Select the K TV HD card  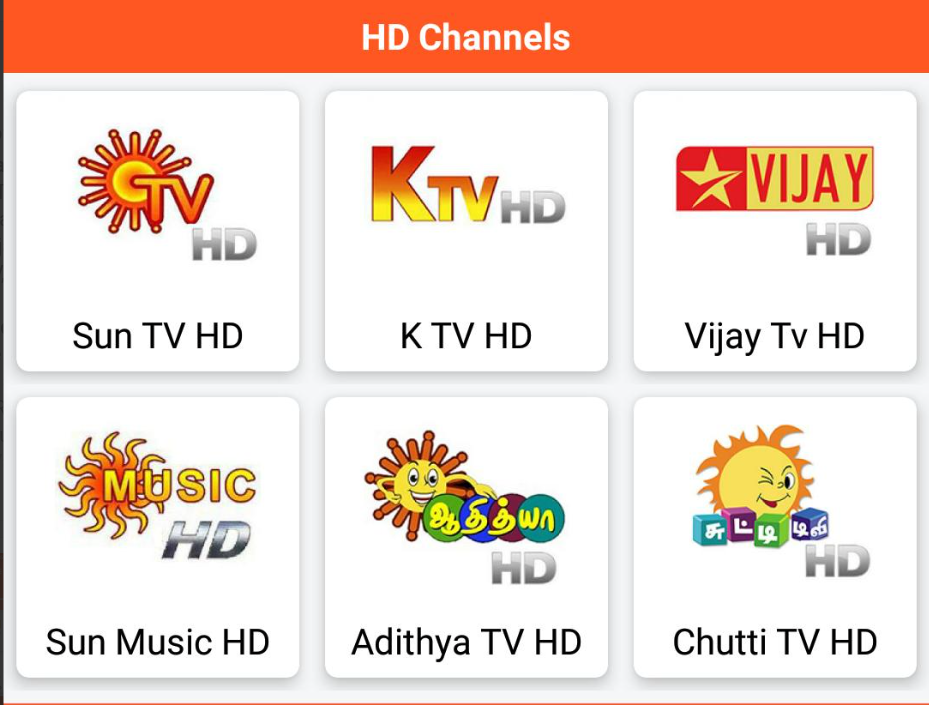pos(466,232)
